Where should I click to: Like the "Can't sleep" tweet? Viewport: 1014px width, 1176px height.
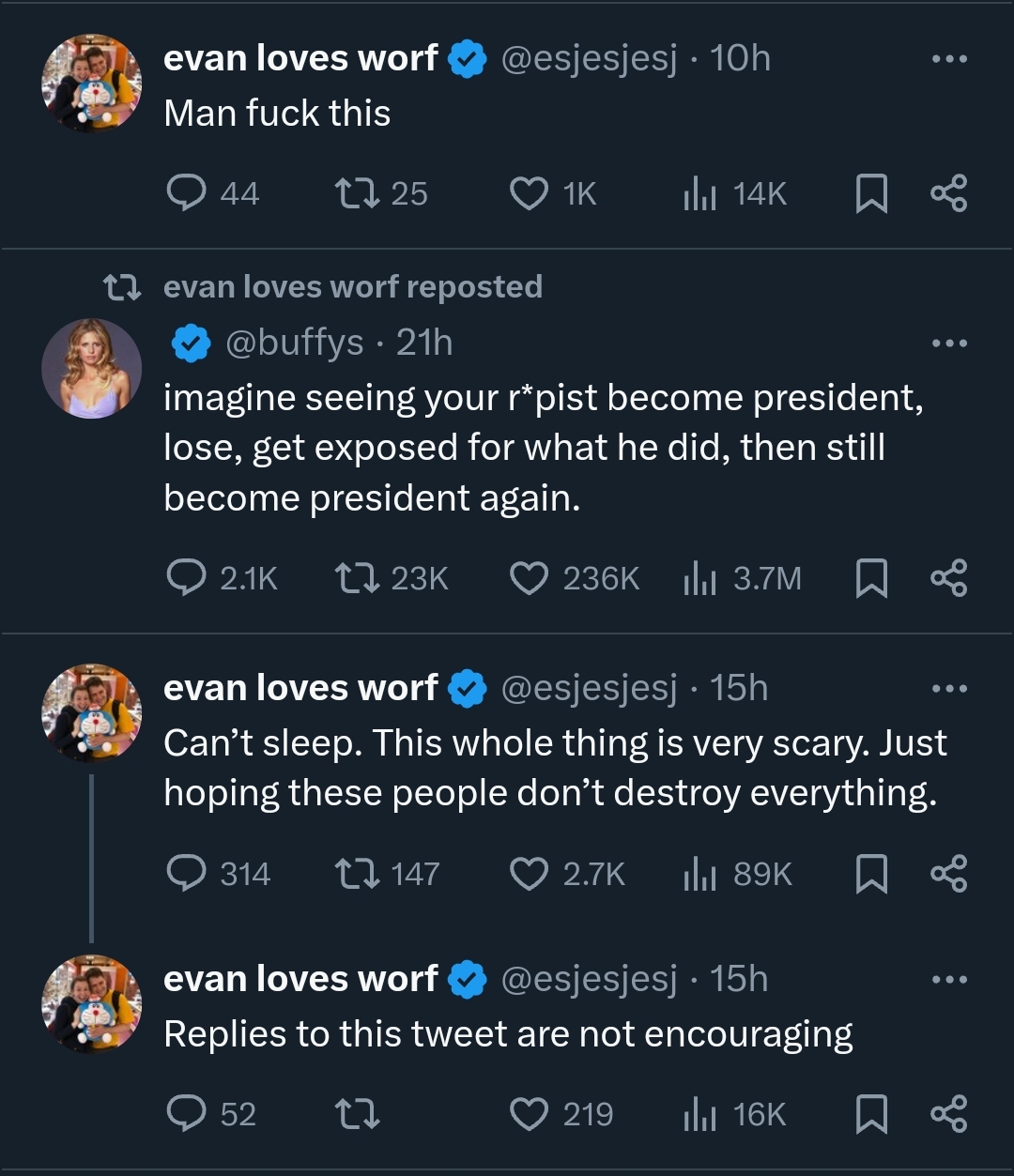[529, 875]
